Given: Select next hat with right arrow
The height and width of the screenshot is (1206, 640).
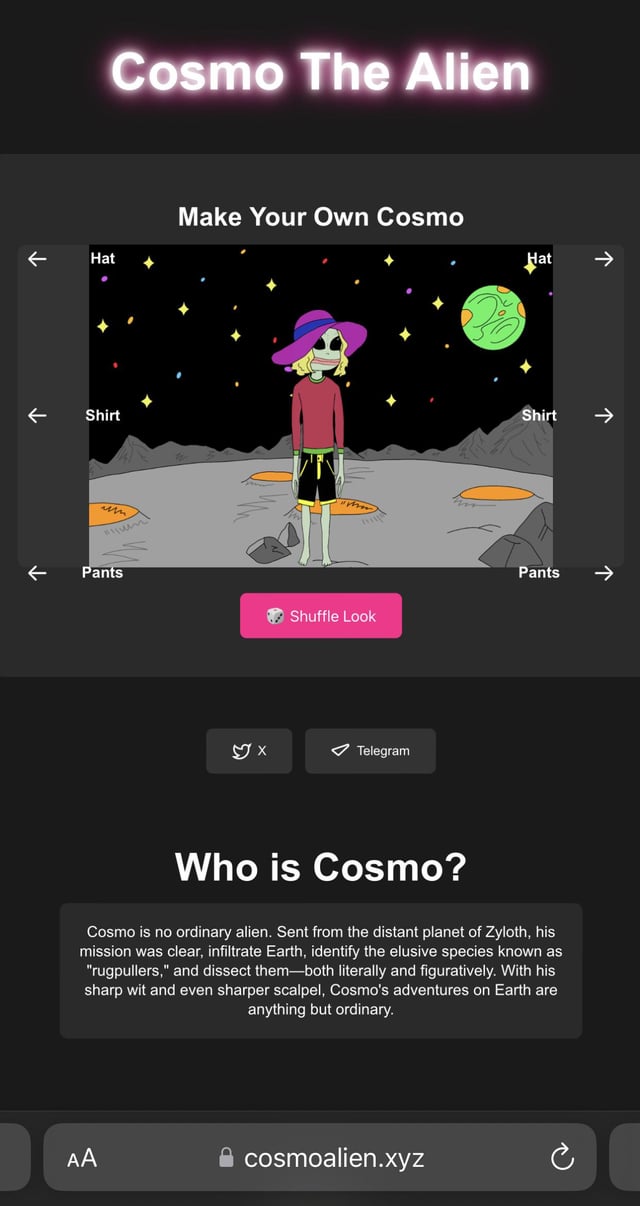Looking at the screenshot, I should click(x=603, y=259).
